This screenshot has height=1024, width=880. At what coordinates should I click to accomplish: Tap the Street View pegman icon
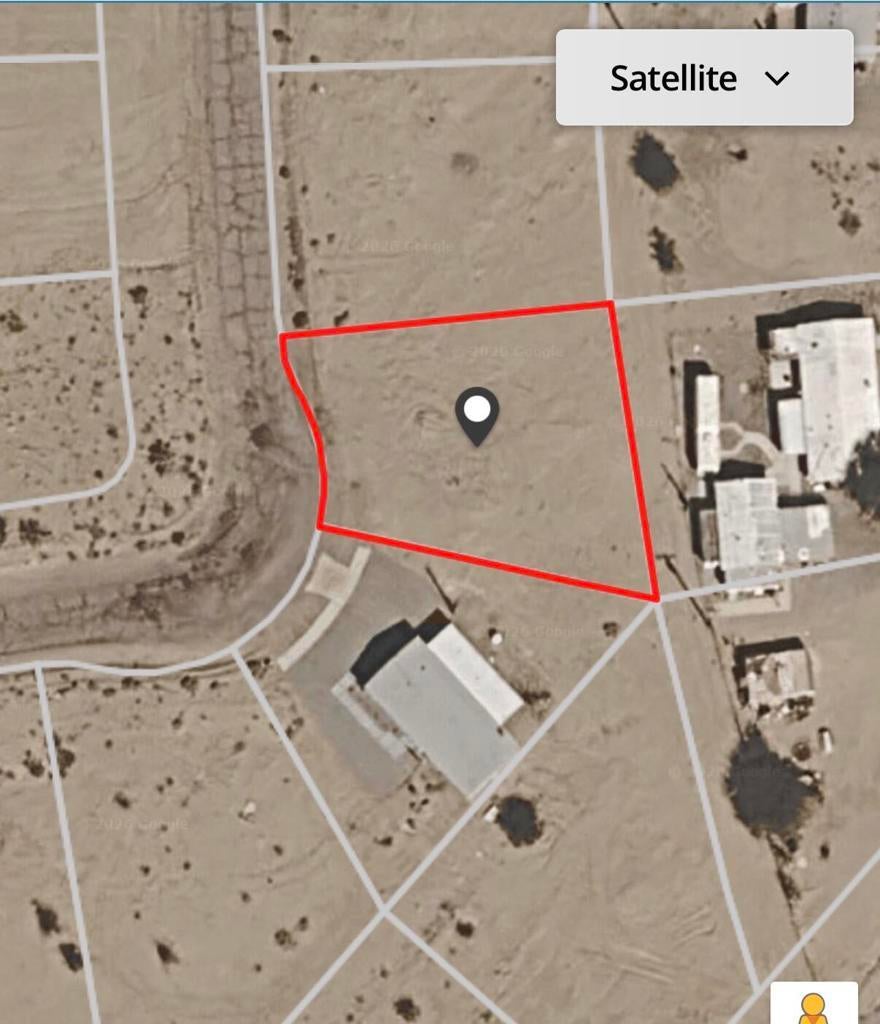point(813,1005)
